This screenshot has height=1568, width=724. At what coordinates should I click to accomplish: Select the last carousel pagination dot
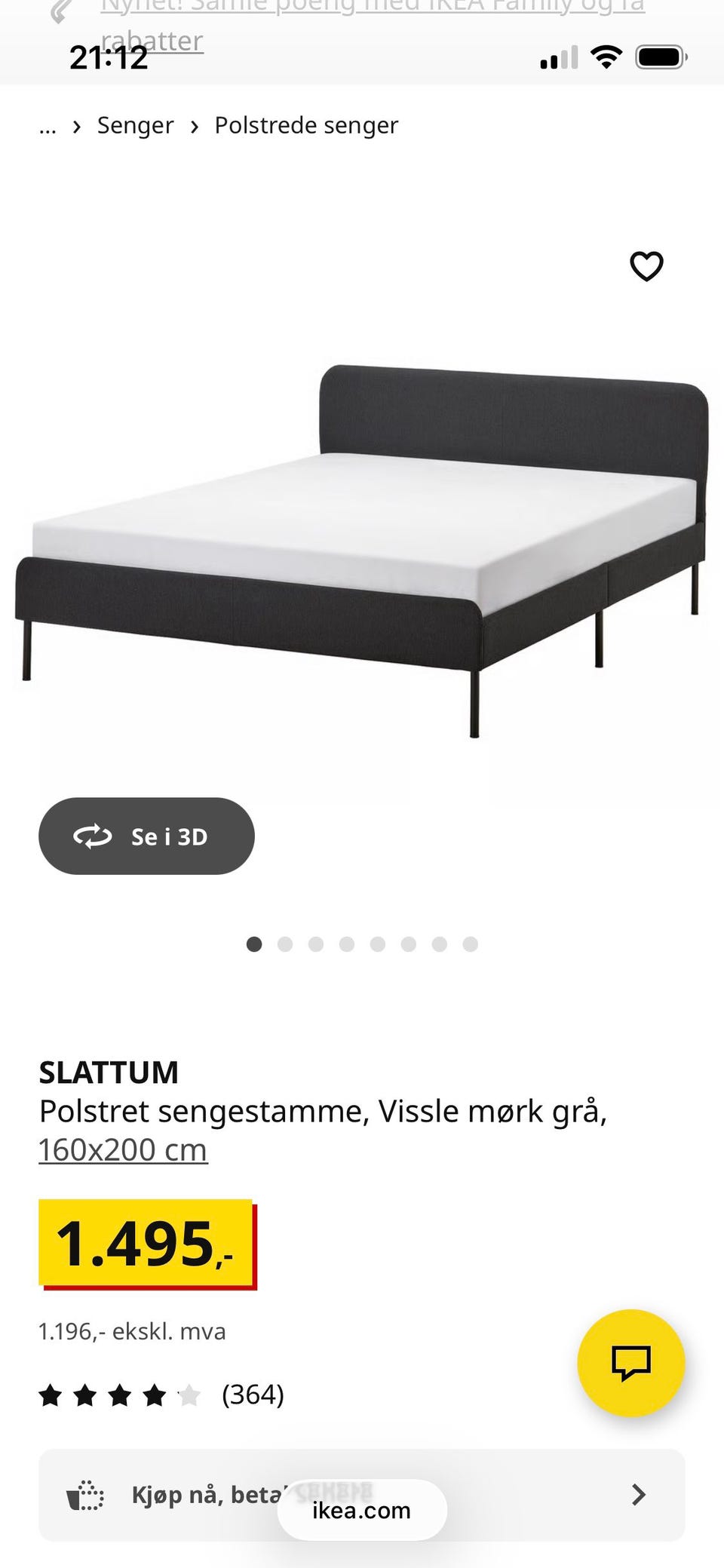point(471,944)
